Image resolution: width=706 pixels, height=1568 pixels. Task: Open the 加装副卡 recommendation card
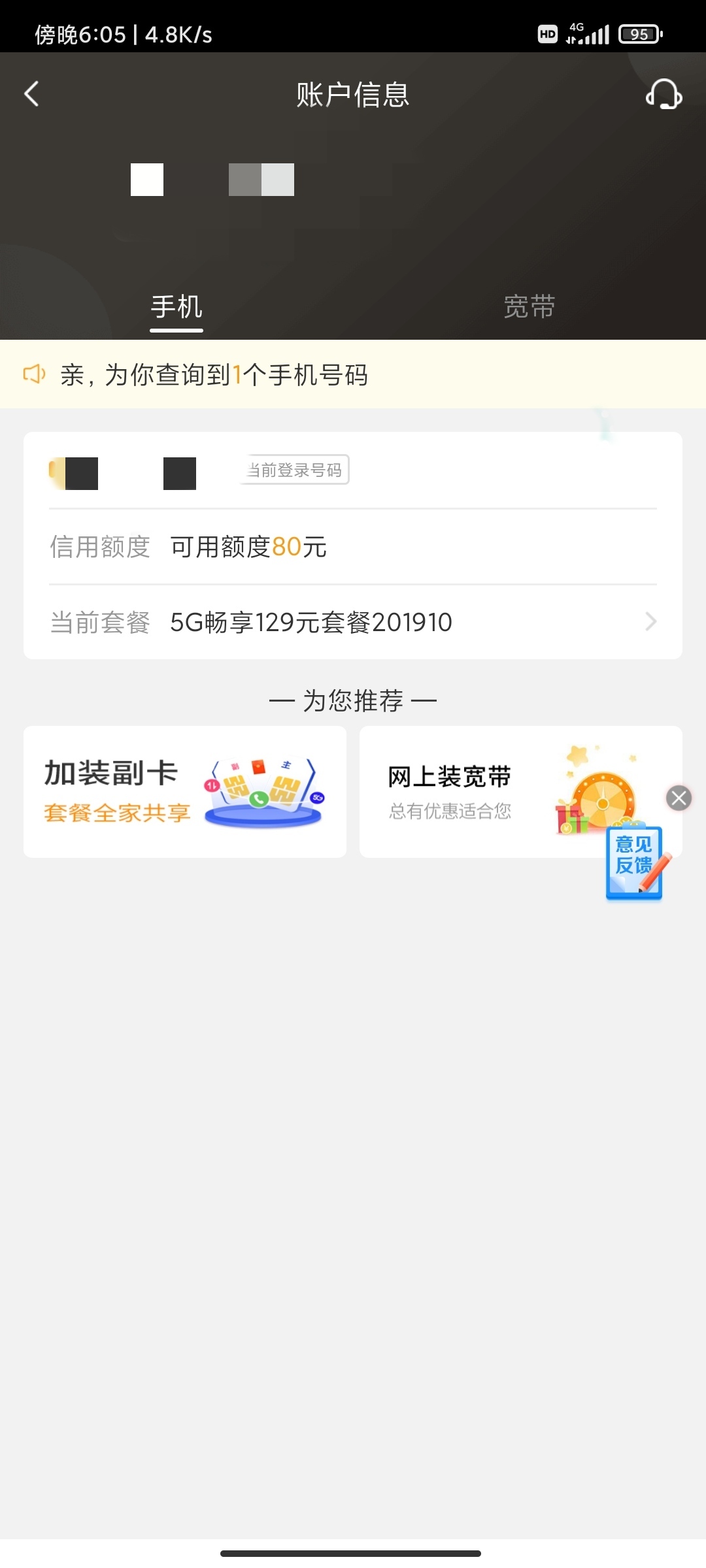pyautogui.click(x=184, y=791)
